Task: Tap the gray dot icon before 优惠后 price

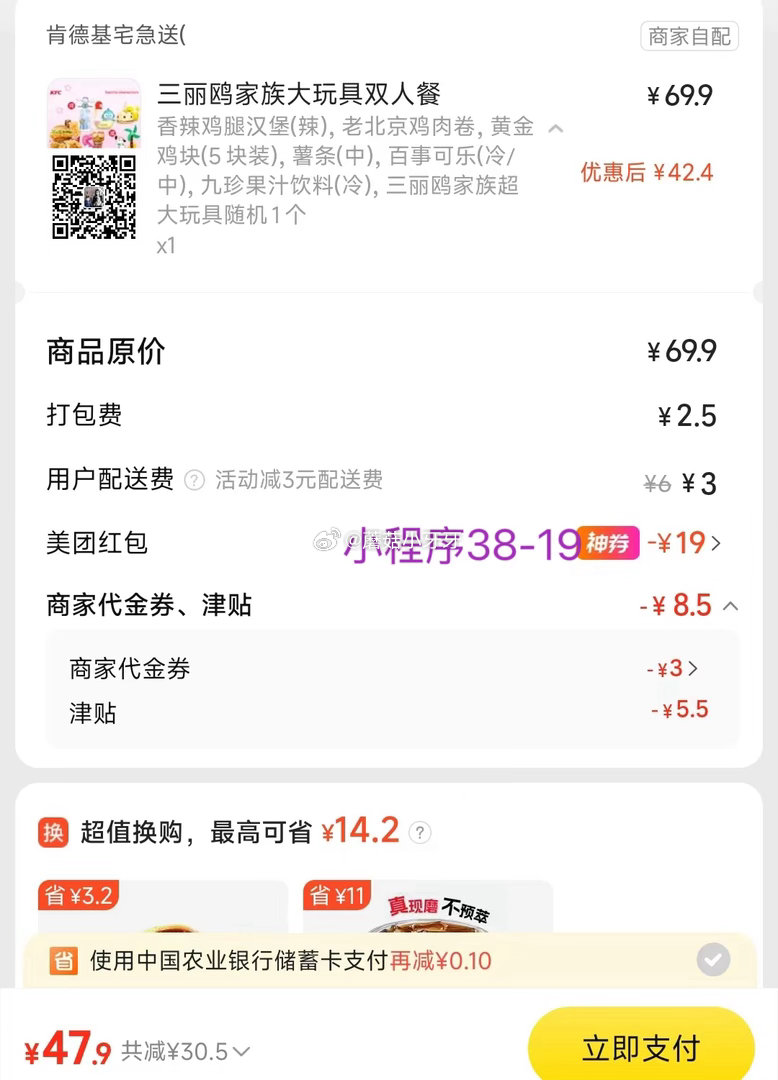Action: click(x=556, y=128)
